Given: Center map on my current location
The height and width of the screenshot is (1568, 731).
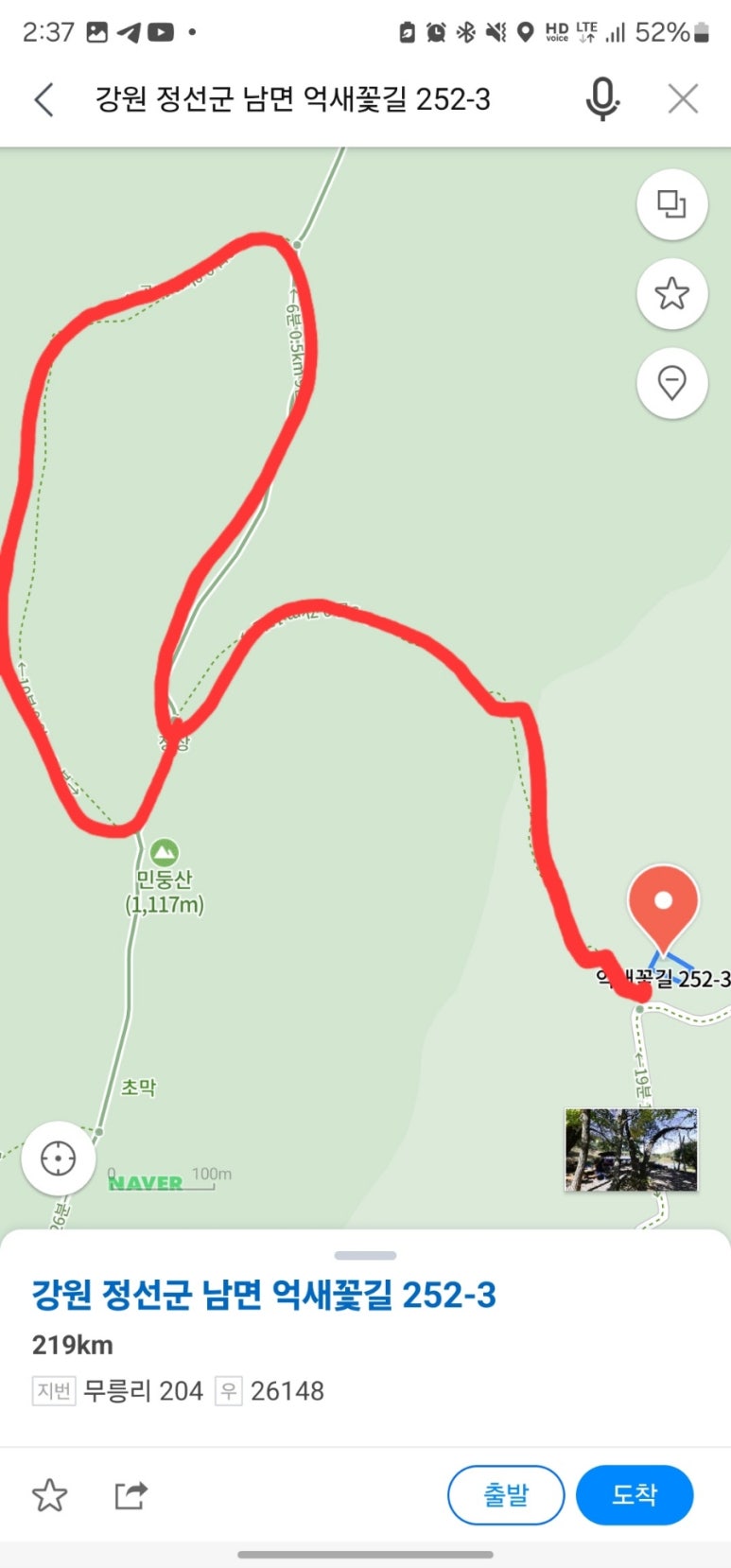Looking at the screenshot, I should pos(59,1158).
